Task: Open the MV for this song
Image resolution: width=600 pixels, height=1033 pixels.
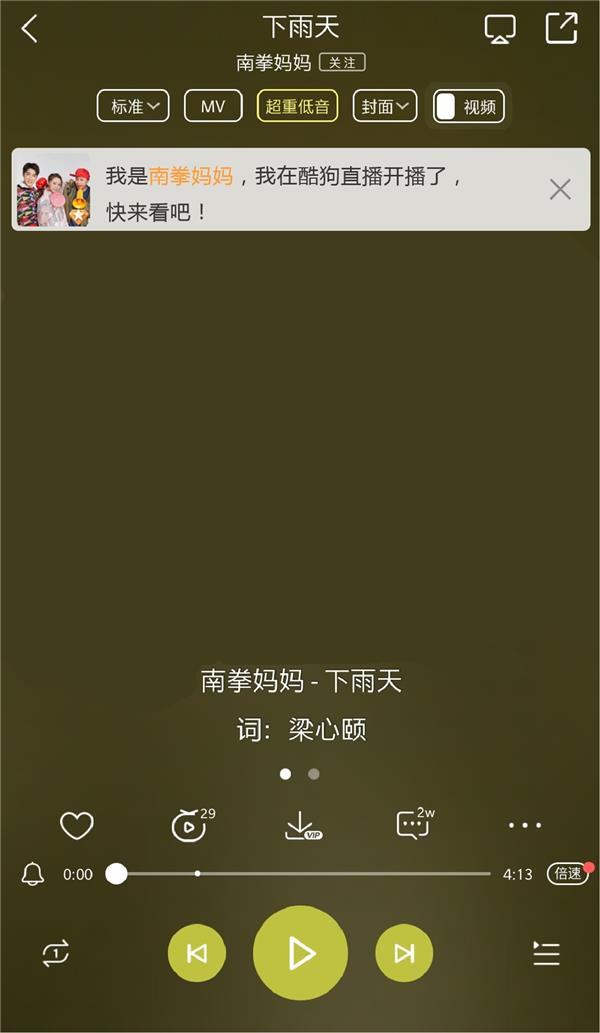Action: (x=213, y=106)
